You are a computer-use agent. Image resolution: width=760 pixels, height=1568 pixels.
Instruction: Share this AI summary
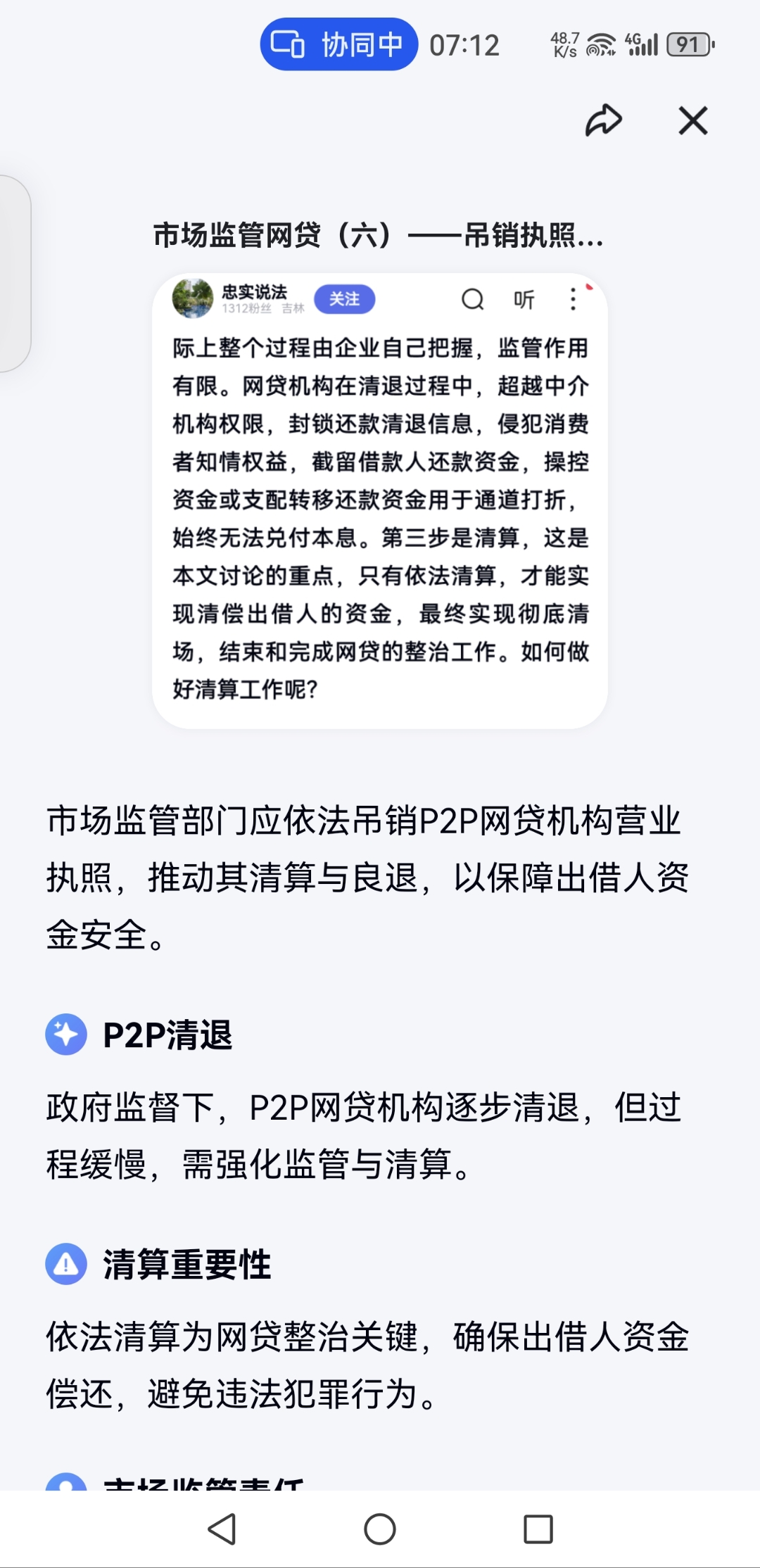click(x=604, y=120)
